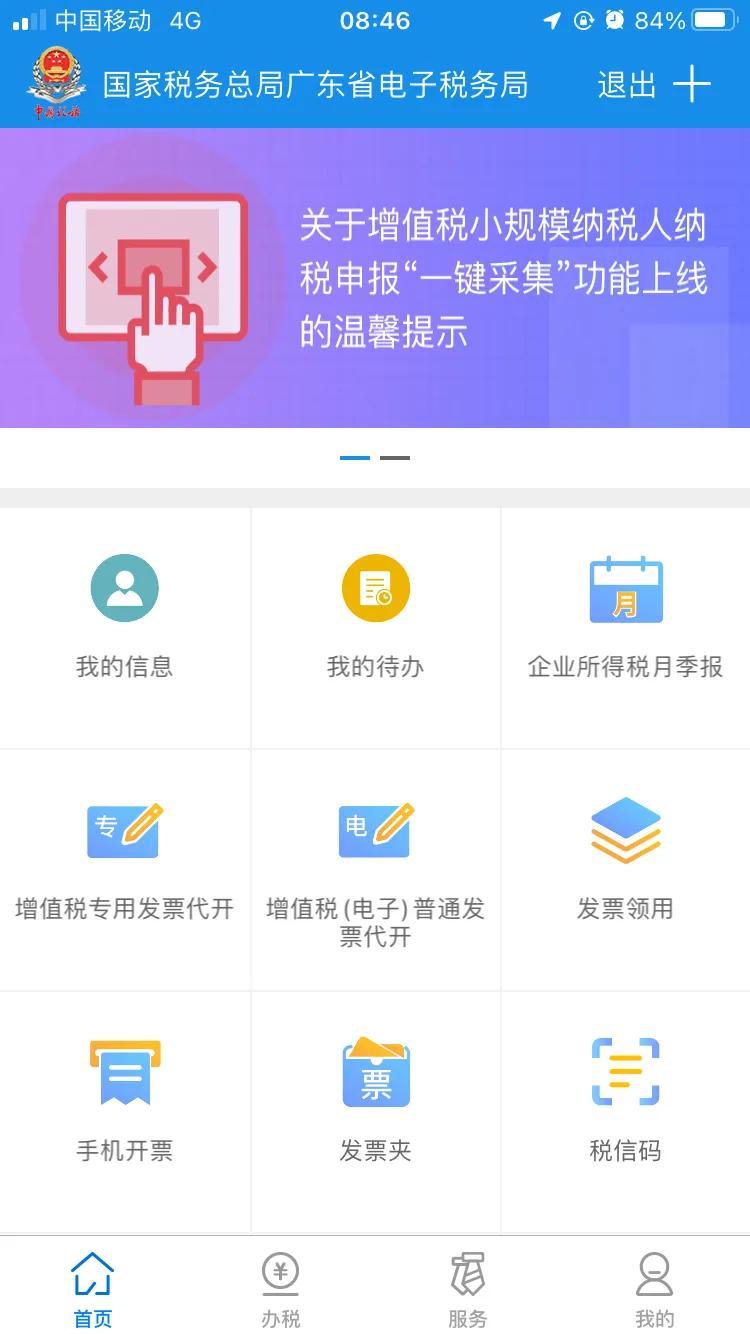Switch to the 服务 tab
Image resolution: width=750 pixels, height=1334 pixels.
coord(468,1290)
